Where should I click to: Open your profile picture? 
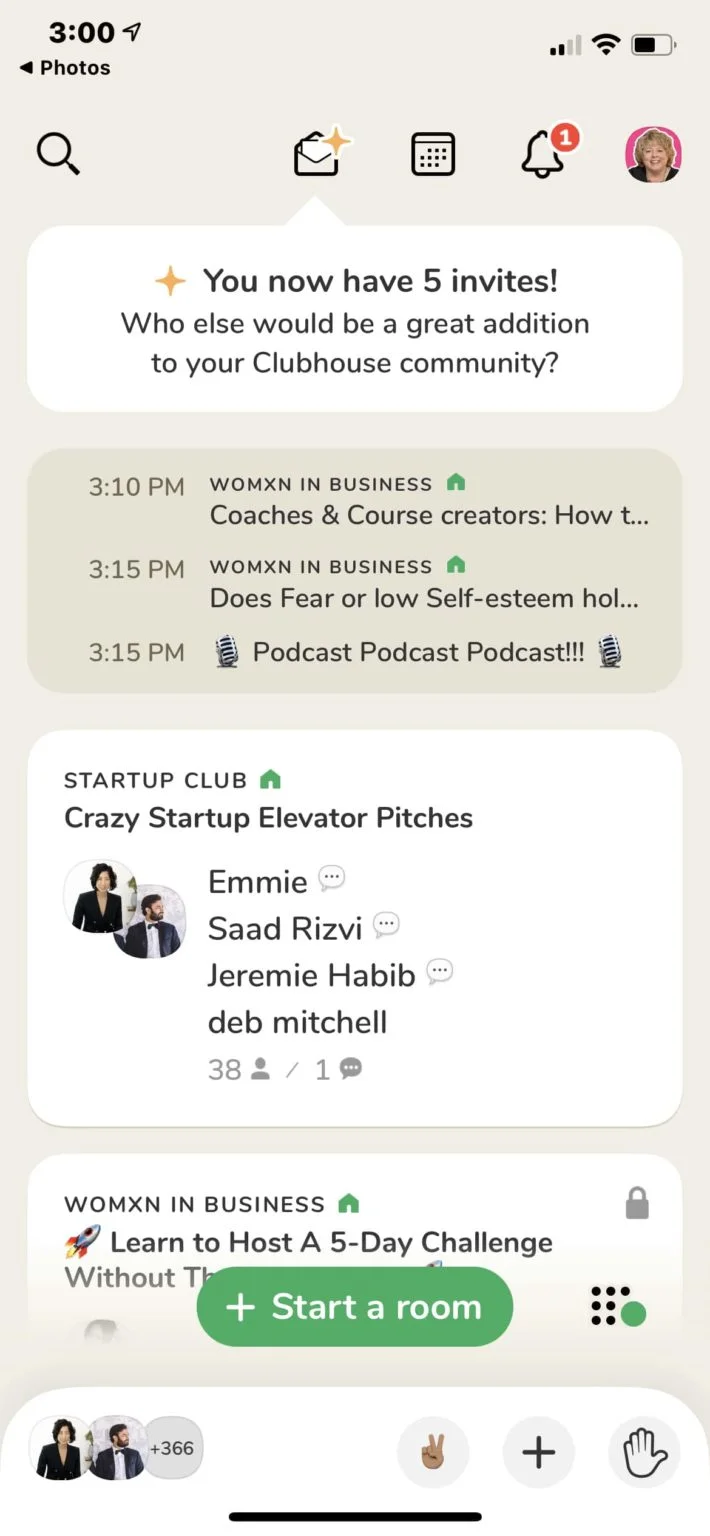point(653,155)
